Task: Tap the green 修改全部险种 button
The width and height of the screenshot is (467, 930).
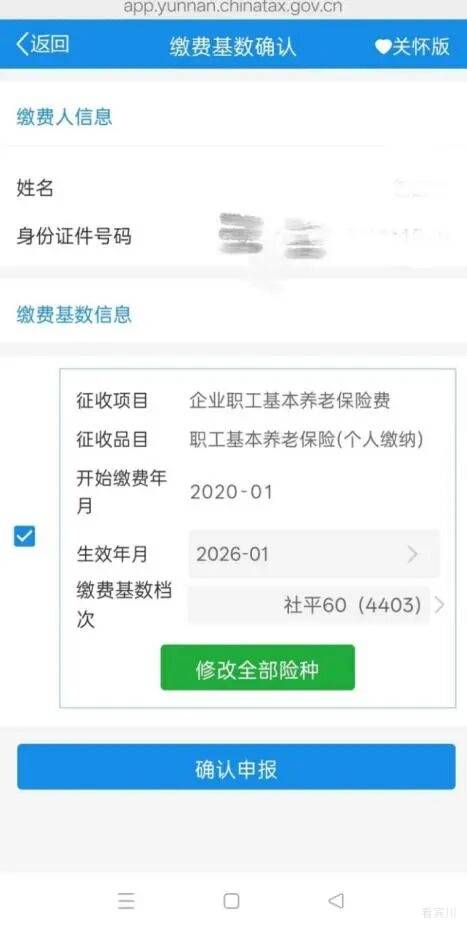Action: point(258,668)
